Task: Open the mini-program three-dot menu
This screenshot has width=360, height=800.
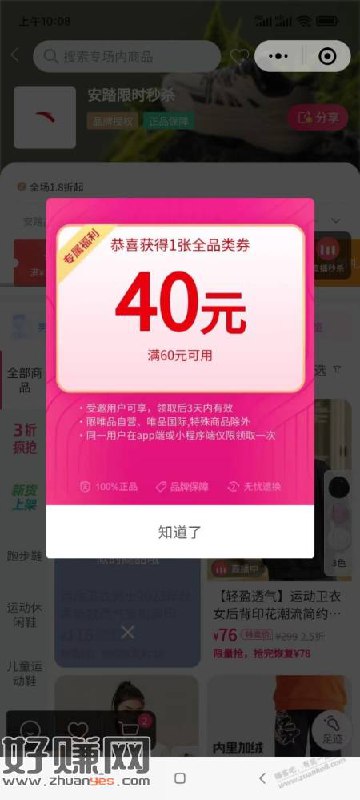Action: [278, 56]
